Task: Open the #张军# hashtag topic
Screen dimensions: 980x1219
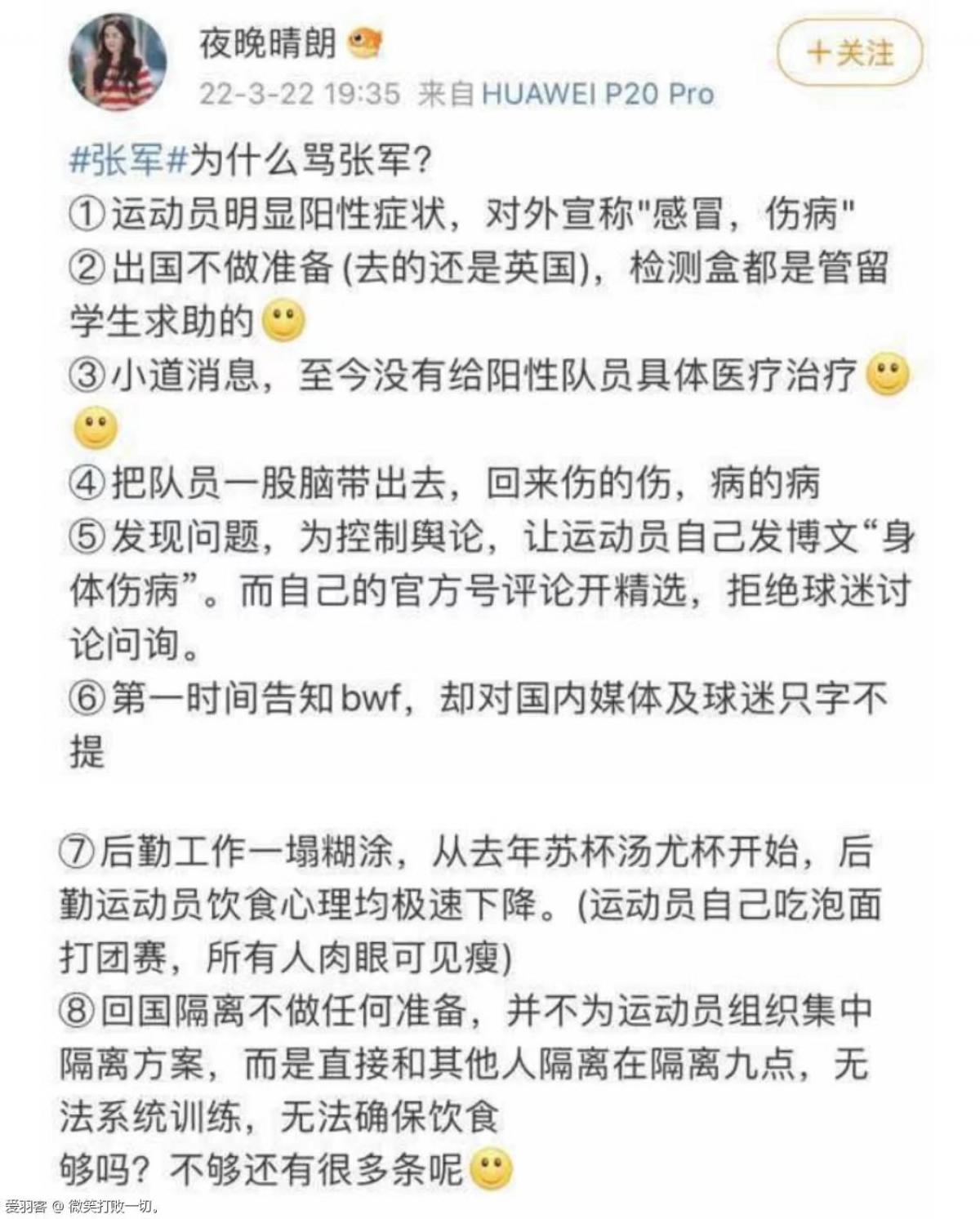Action: tap(128, 161)
